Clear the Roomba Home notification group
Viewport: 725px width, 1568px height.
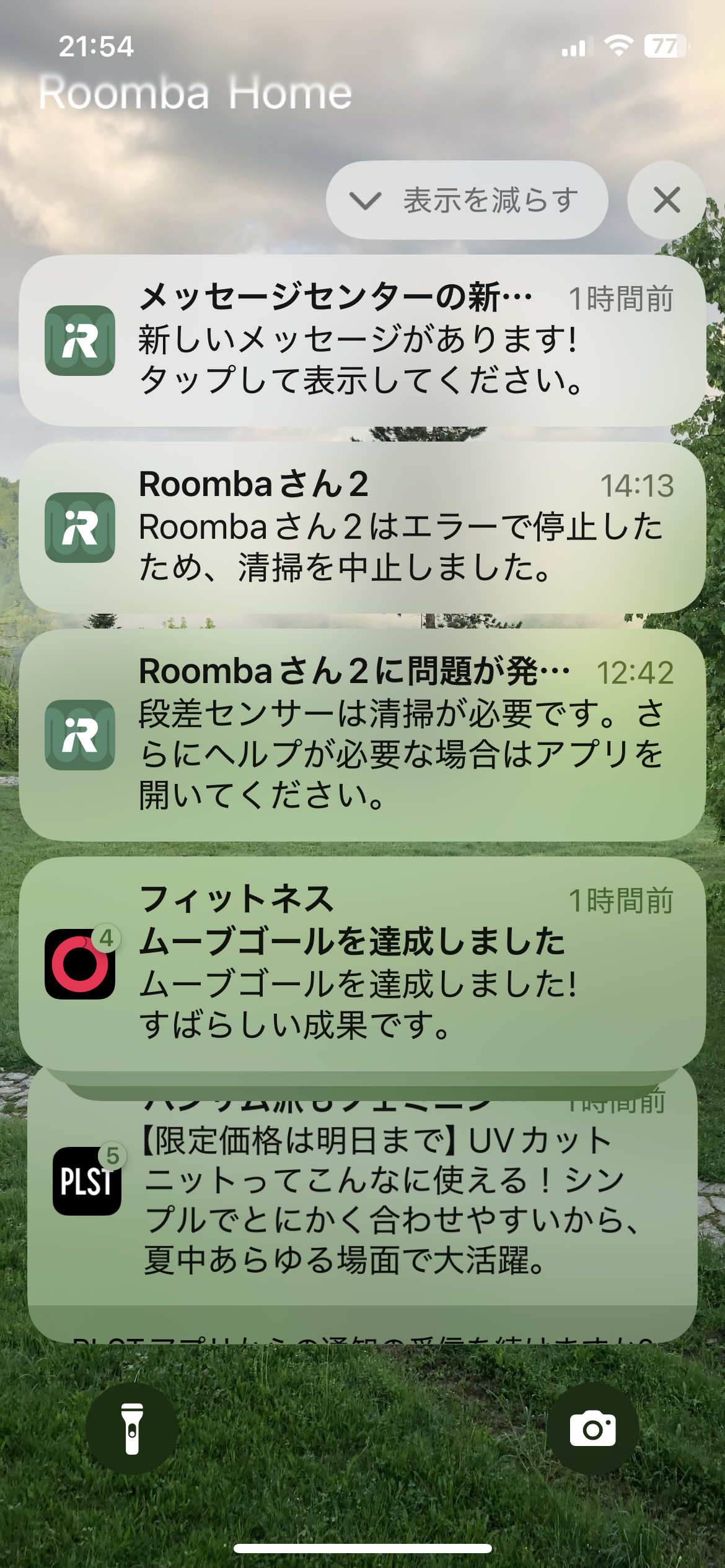click(666, 200)
